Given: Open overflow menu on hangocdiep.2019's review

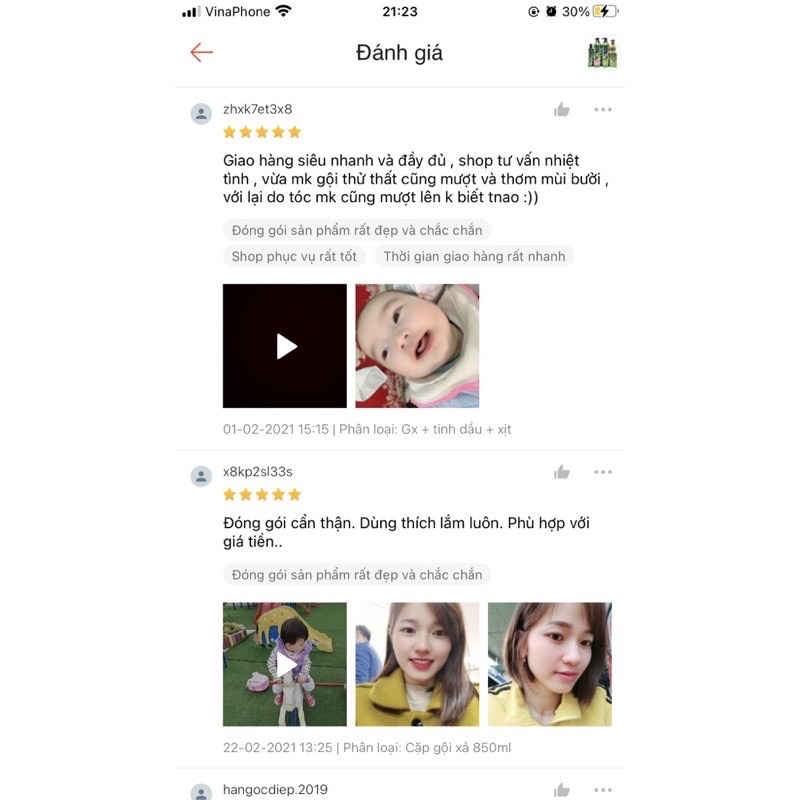Looking at the screenshot, I should [x=603, y=790].
